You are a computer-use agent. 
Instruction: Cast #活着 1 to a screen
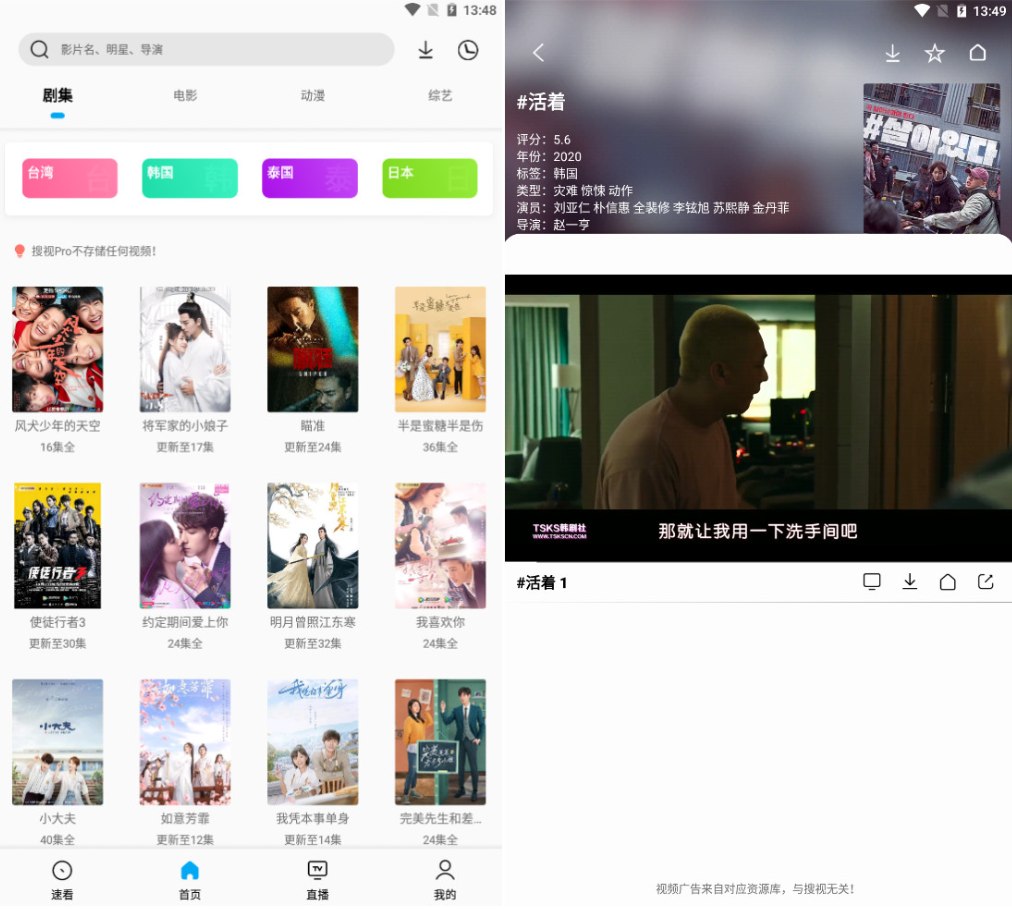click(872, 582)
